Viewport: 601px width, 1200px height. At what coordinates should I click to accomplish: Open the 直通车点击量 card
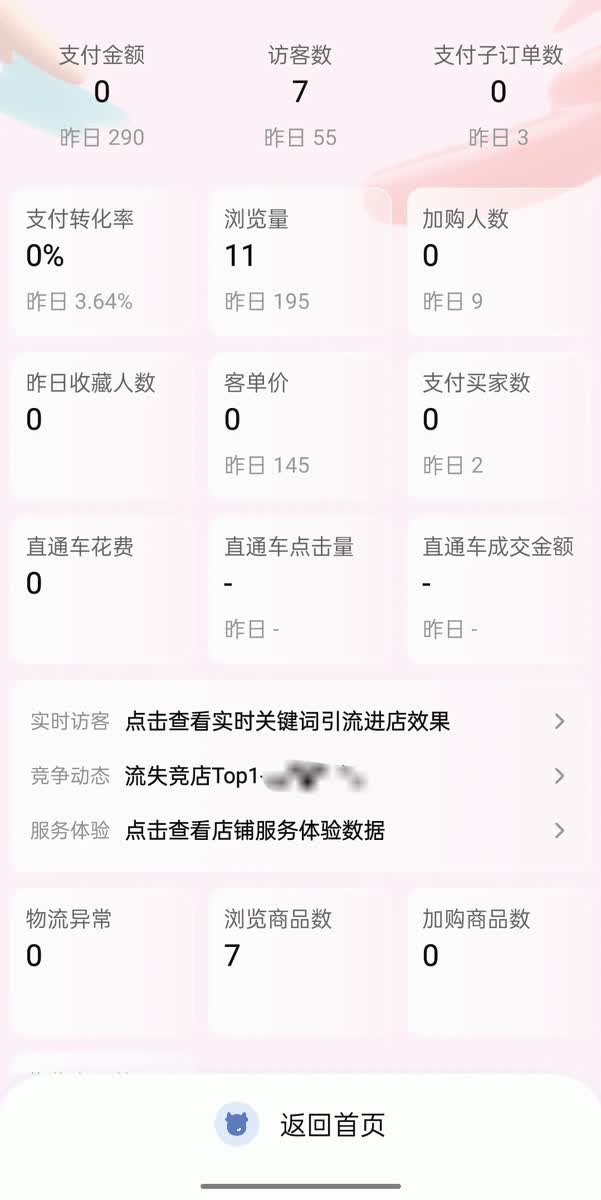click(300, 588)
